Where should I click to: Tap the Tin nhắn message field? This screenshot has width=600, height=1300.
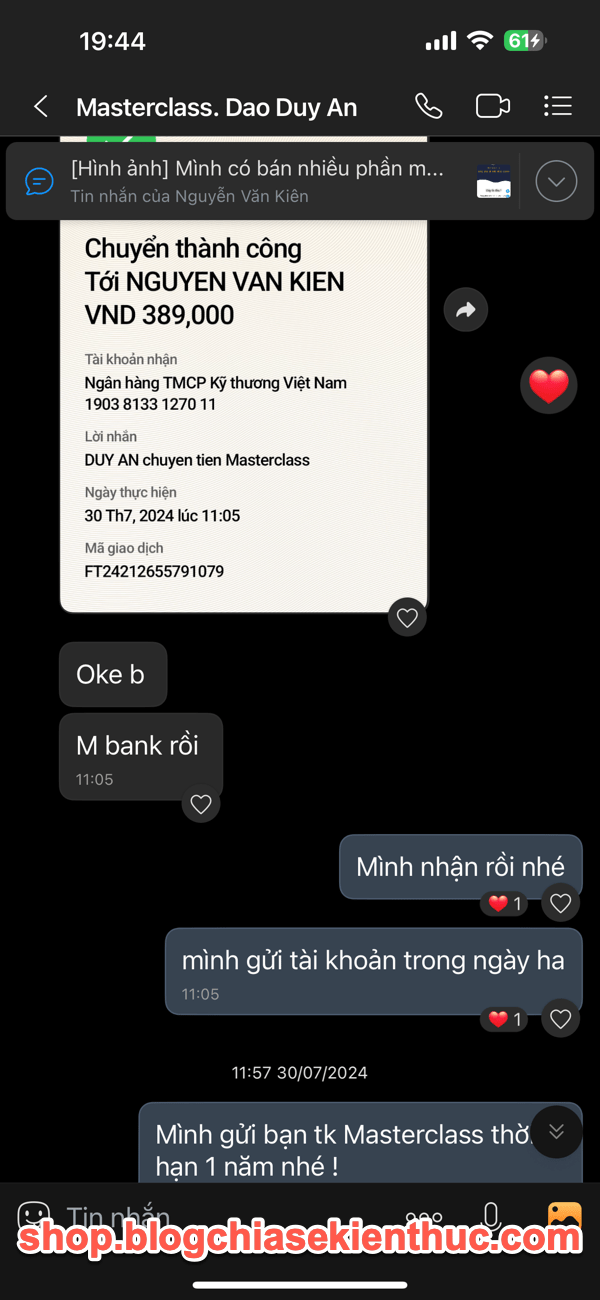click(230, 1218)
